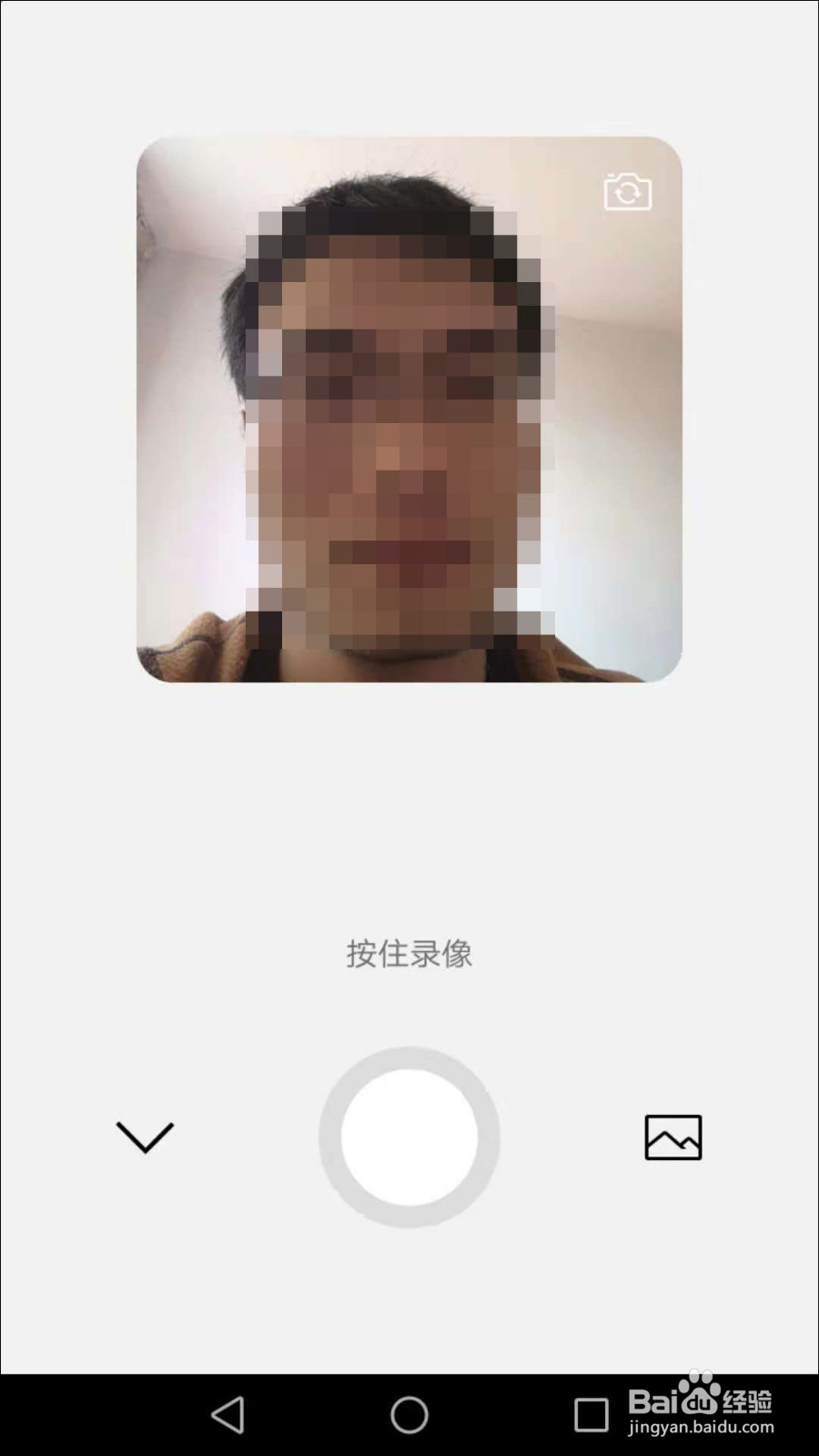Dismiss the recorder via the downward arrow
This screenshot has width=819, height=1456.
(144, 1137)
